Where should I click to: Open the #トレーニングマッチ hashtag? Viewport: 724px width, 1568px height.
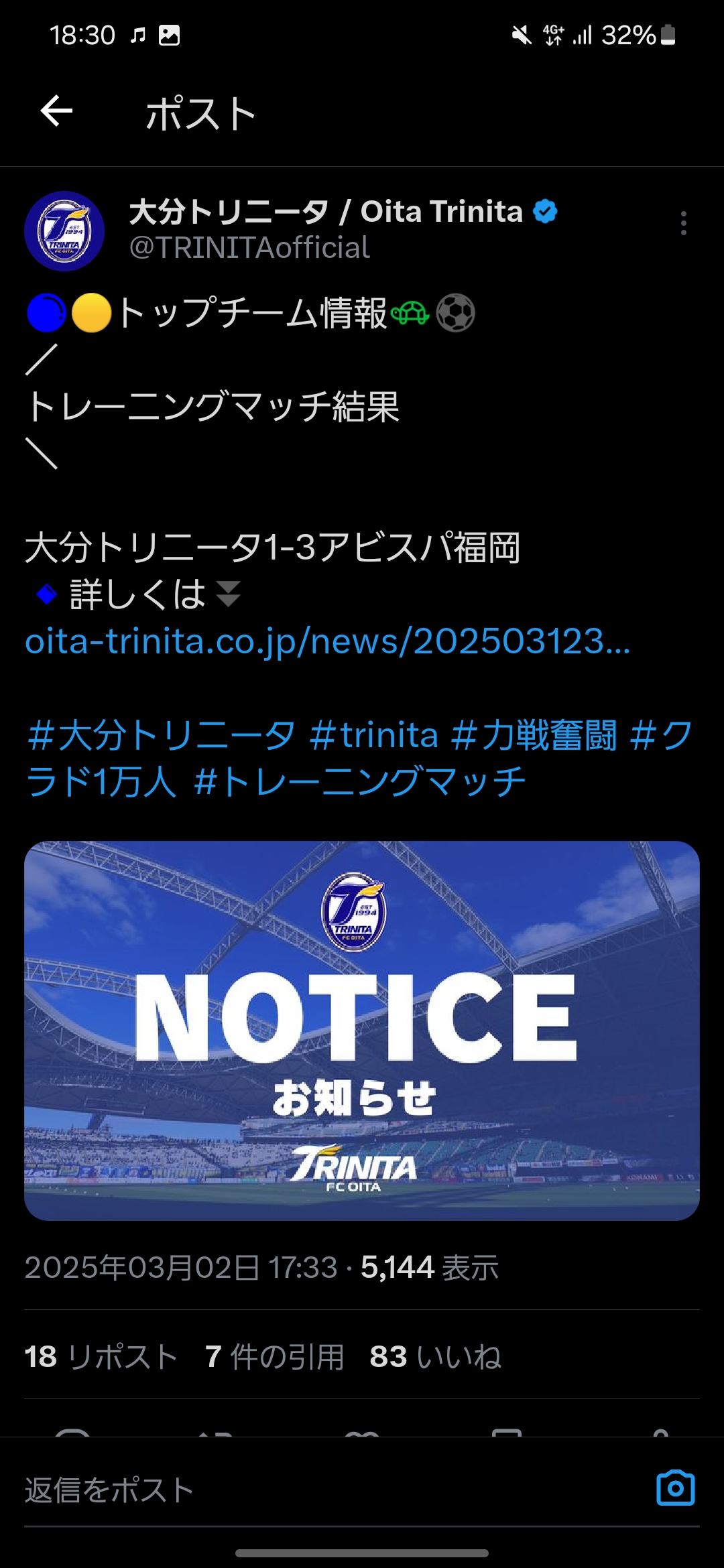[359, 782]
